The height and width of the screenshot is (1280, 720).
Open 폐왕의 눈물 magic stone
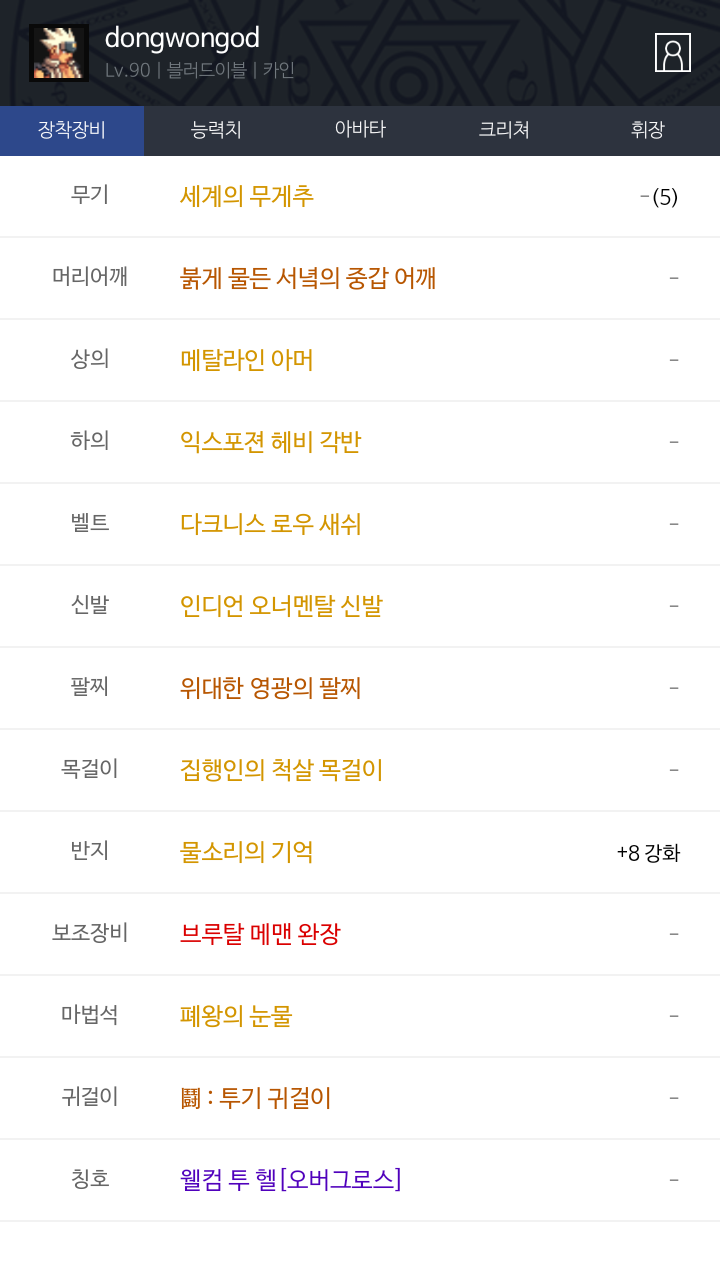[236, 1016]
